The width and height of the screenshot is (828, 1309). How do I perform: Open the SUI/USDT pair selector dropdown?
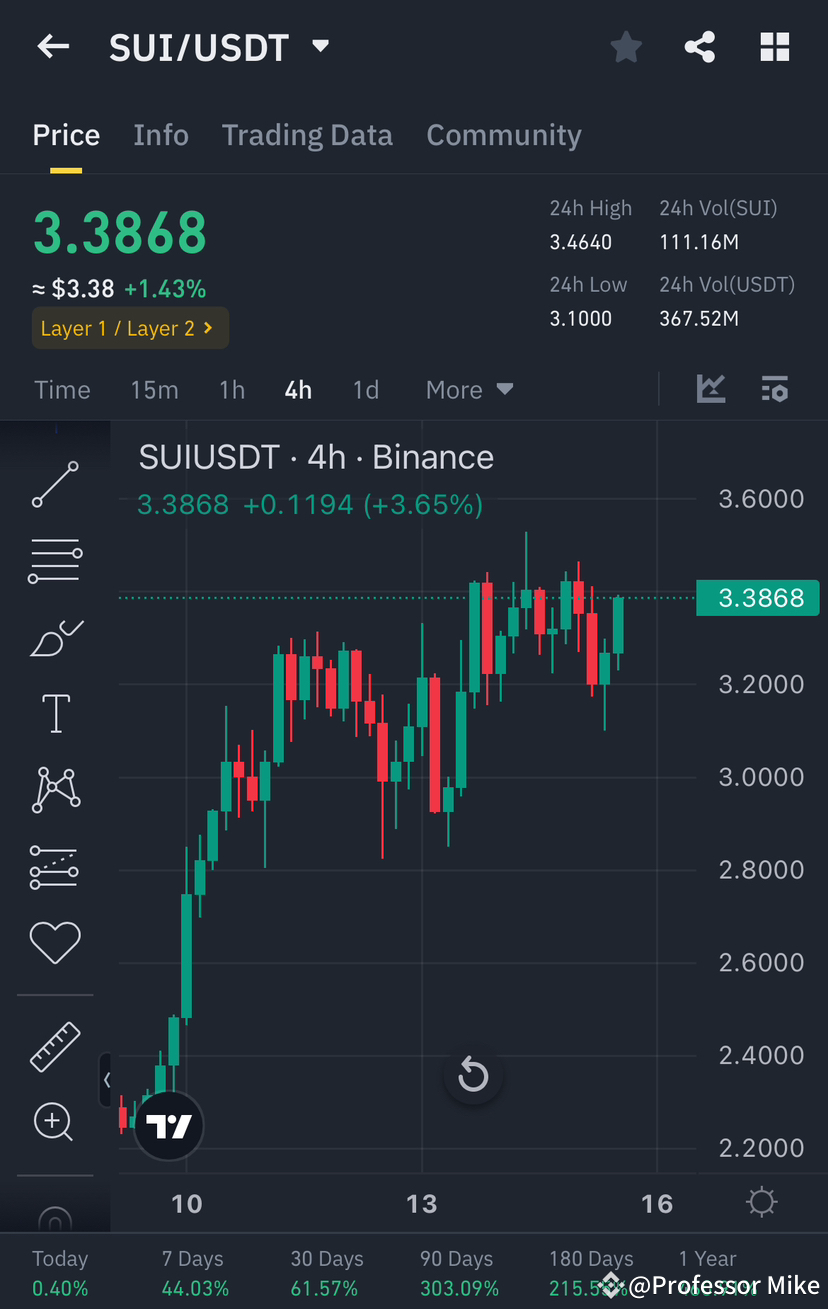[x=320, y=46]
